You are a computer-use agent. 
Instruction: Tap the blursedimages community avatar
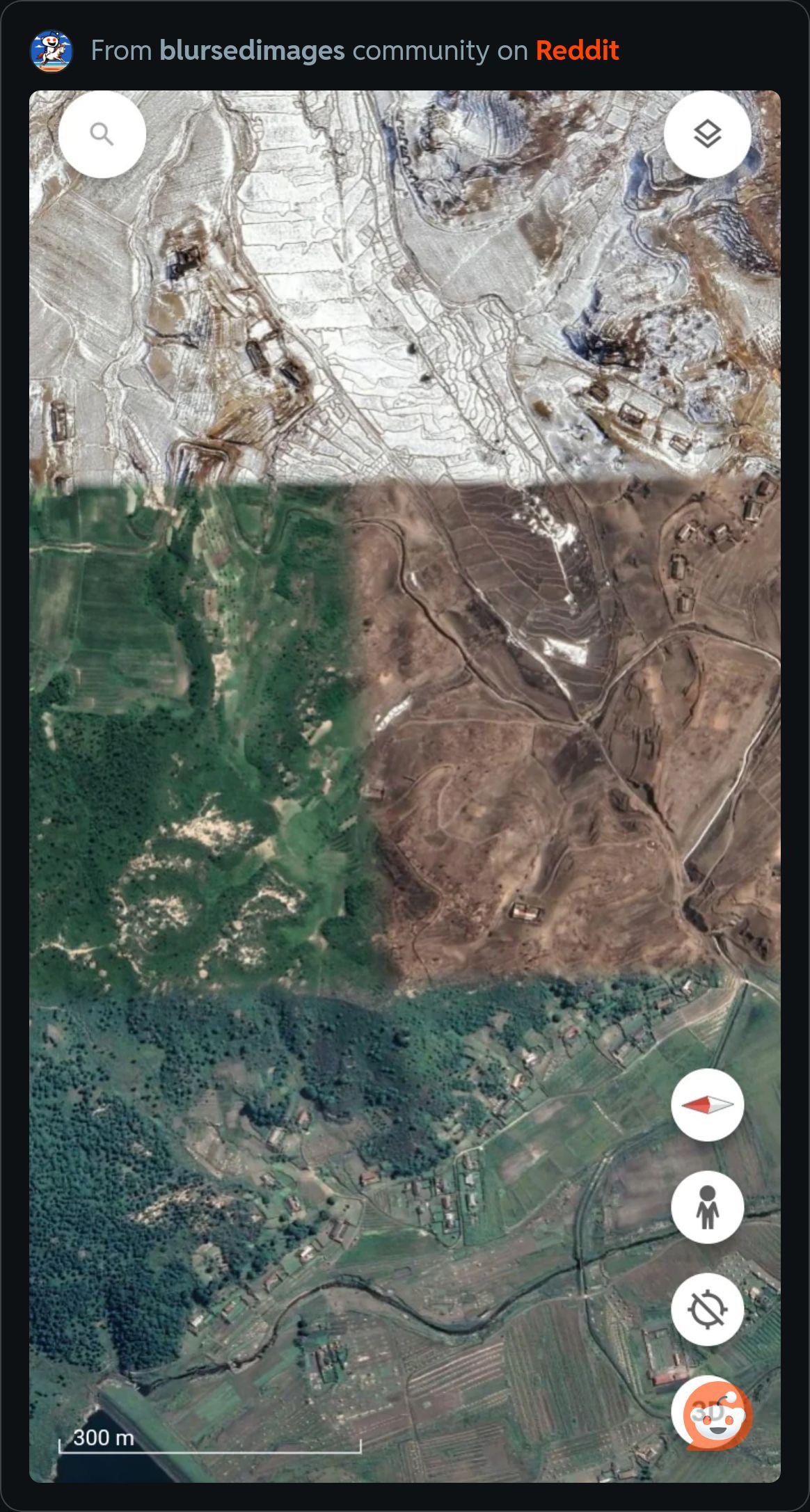(51, 51)
